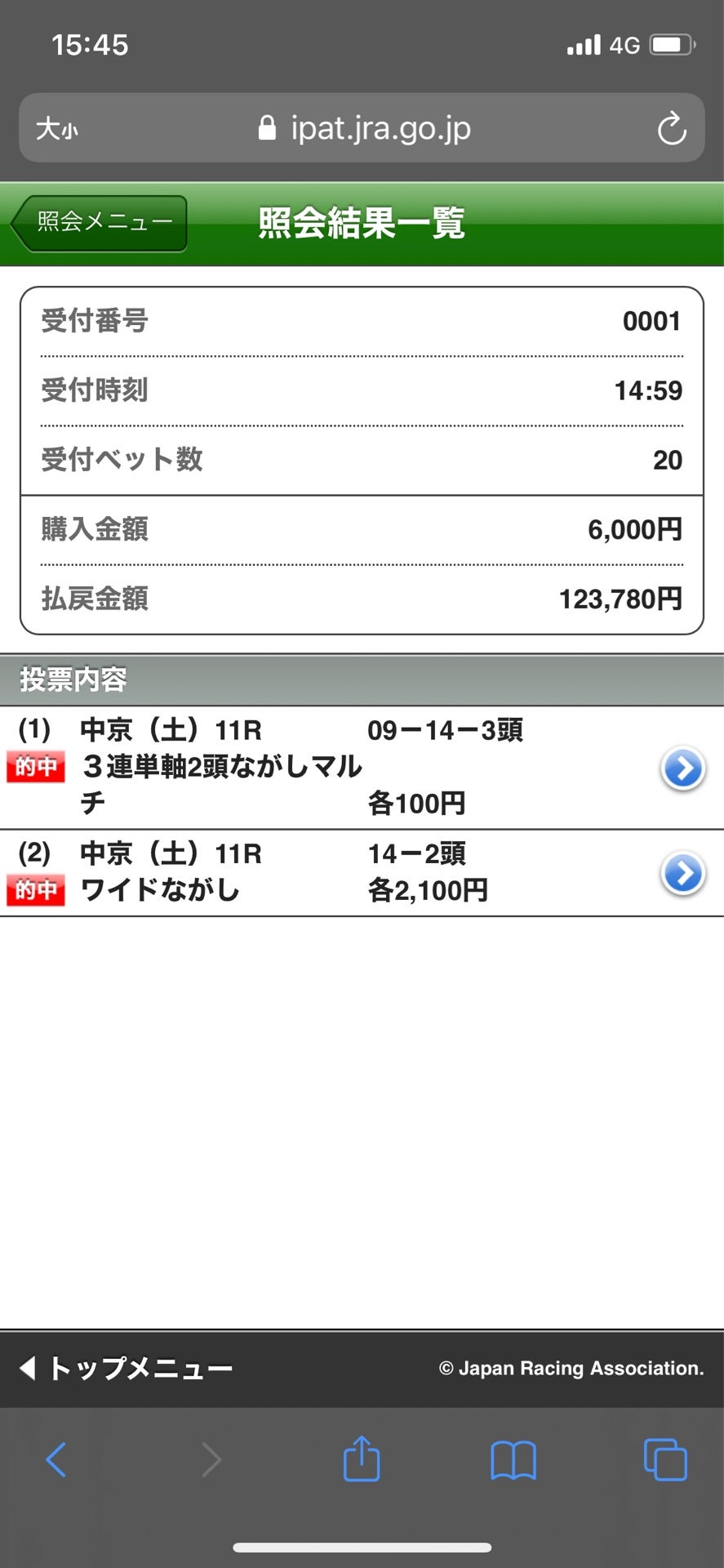Screen dimensions: 724x1568
Task: Reload the ipat.jra.go.jp page
Action: 671,129
